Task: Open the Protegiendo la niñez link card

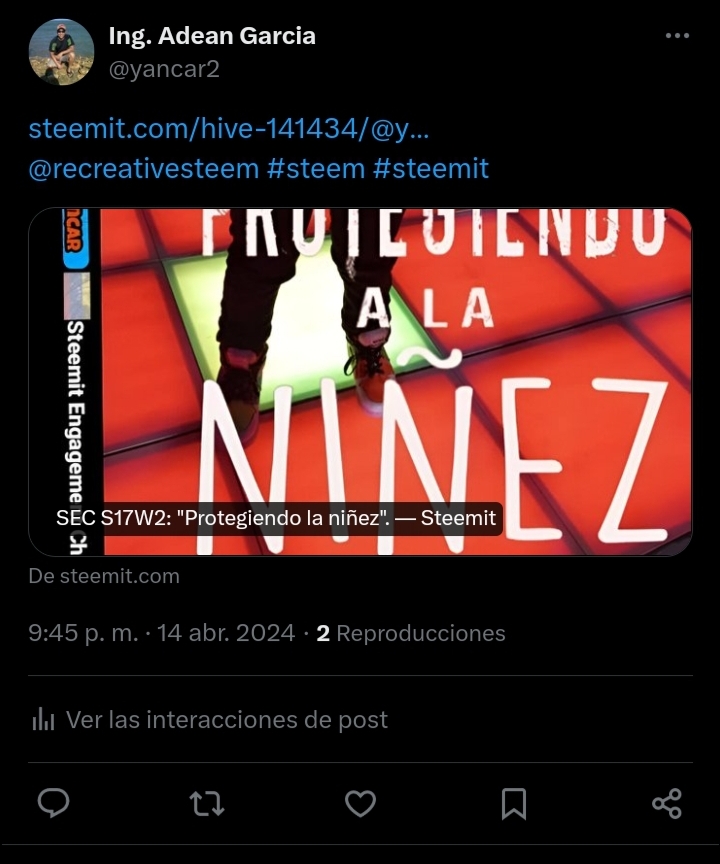Action: pyautogui.click(x=360, y=381)
